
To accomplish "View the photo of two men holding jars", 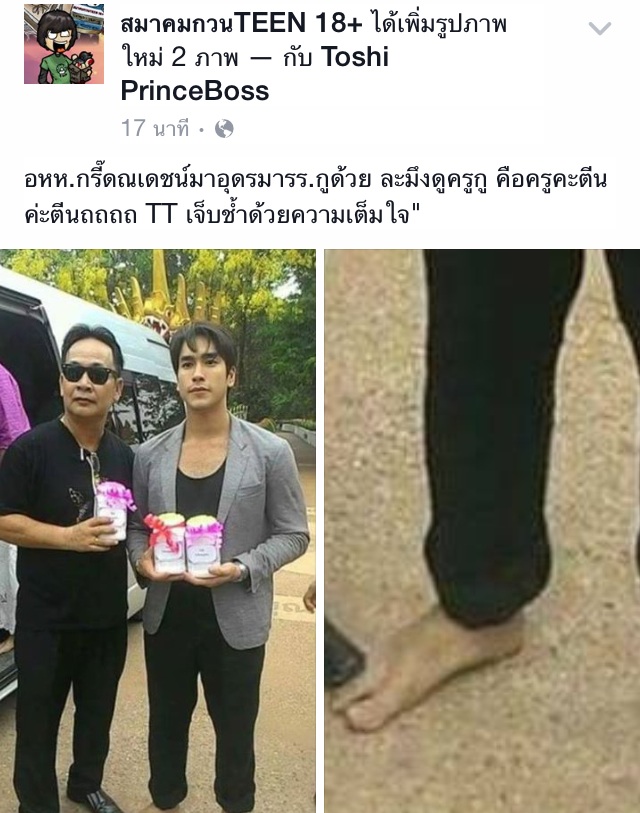I will [157, 530].
